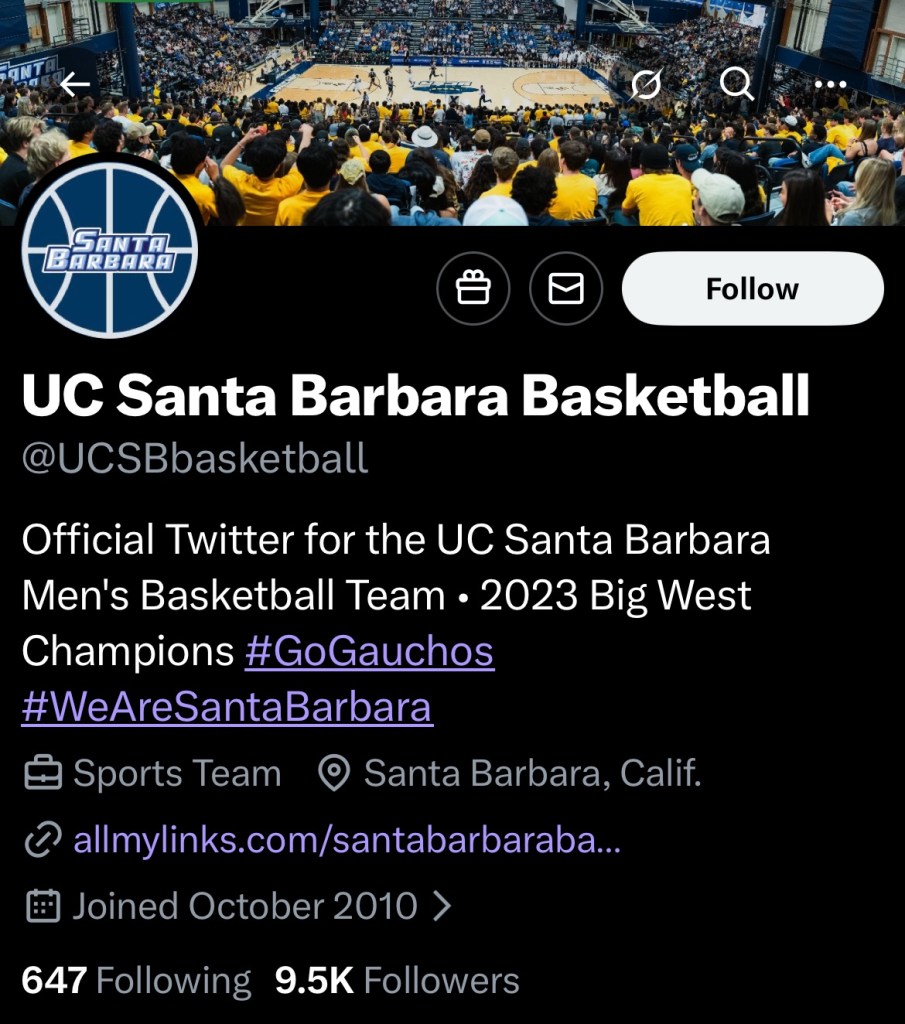This screenshot has height=1024, width=905.
Task: View the 9.5K Followers list
Action: (397, 980)
